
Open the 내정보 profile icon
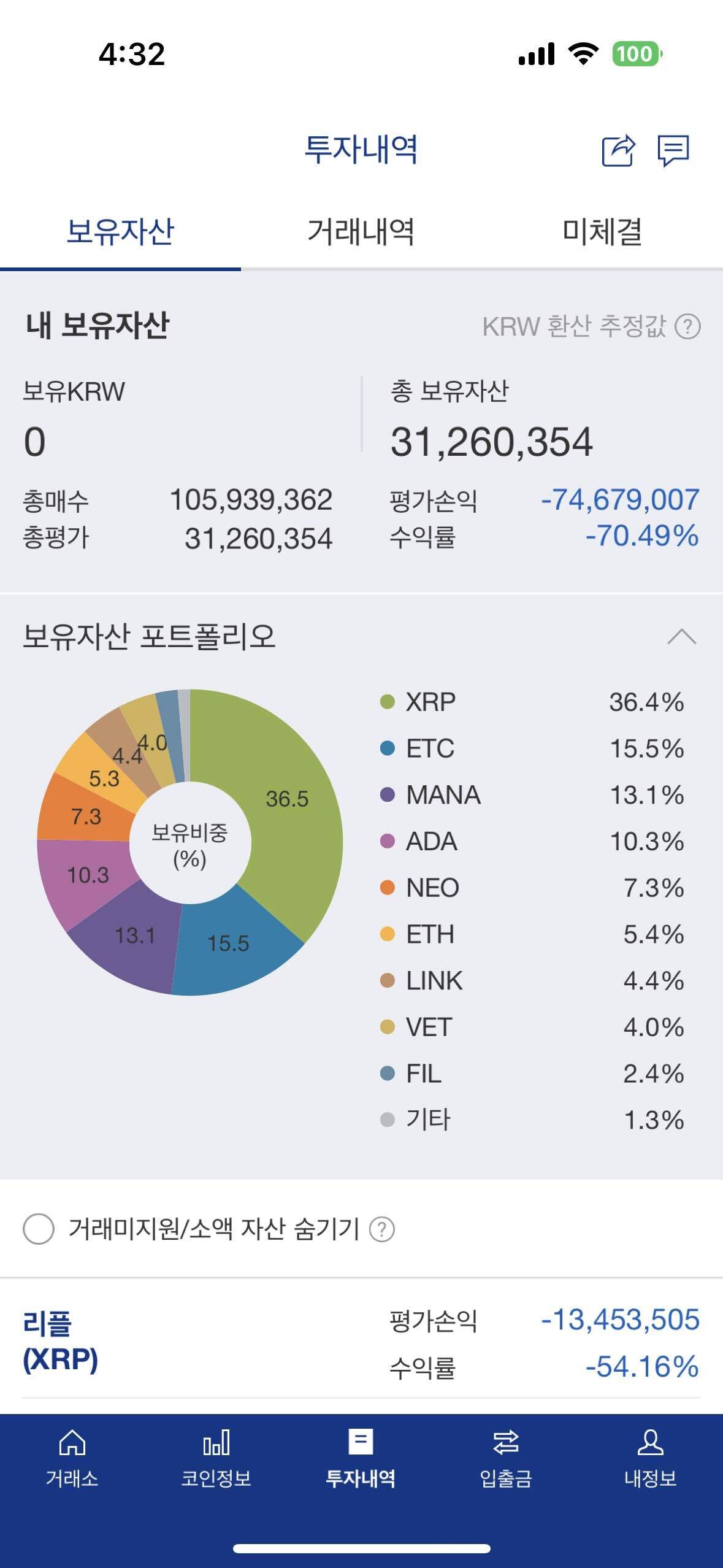[650, 1455]
